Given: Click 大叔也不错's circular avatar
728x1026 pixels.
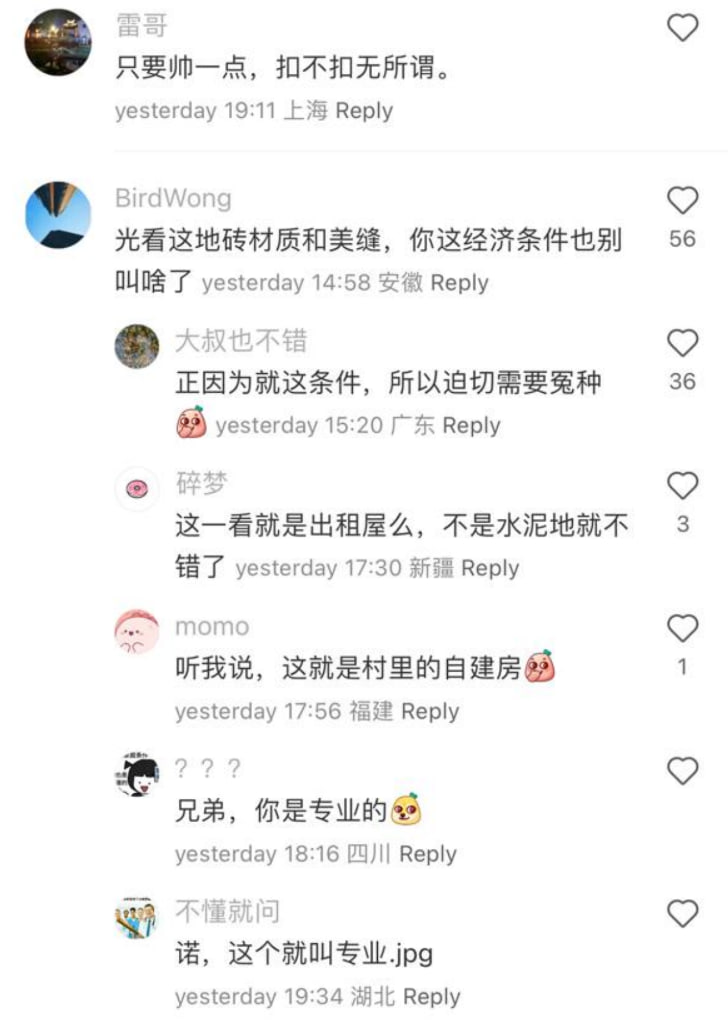Looking at the screenshot, I should tap(136, 348).
